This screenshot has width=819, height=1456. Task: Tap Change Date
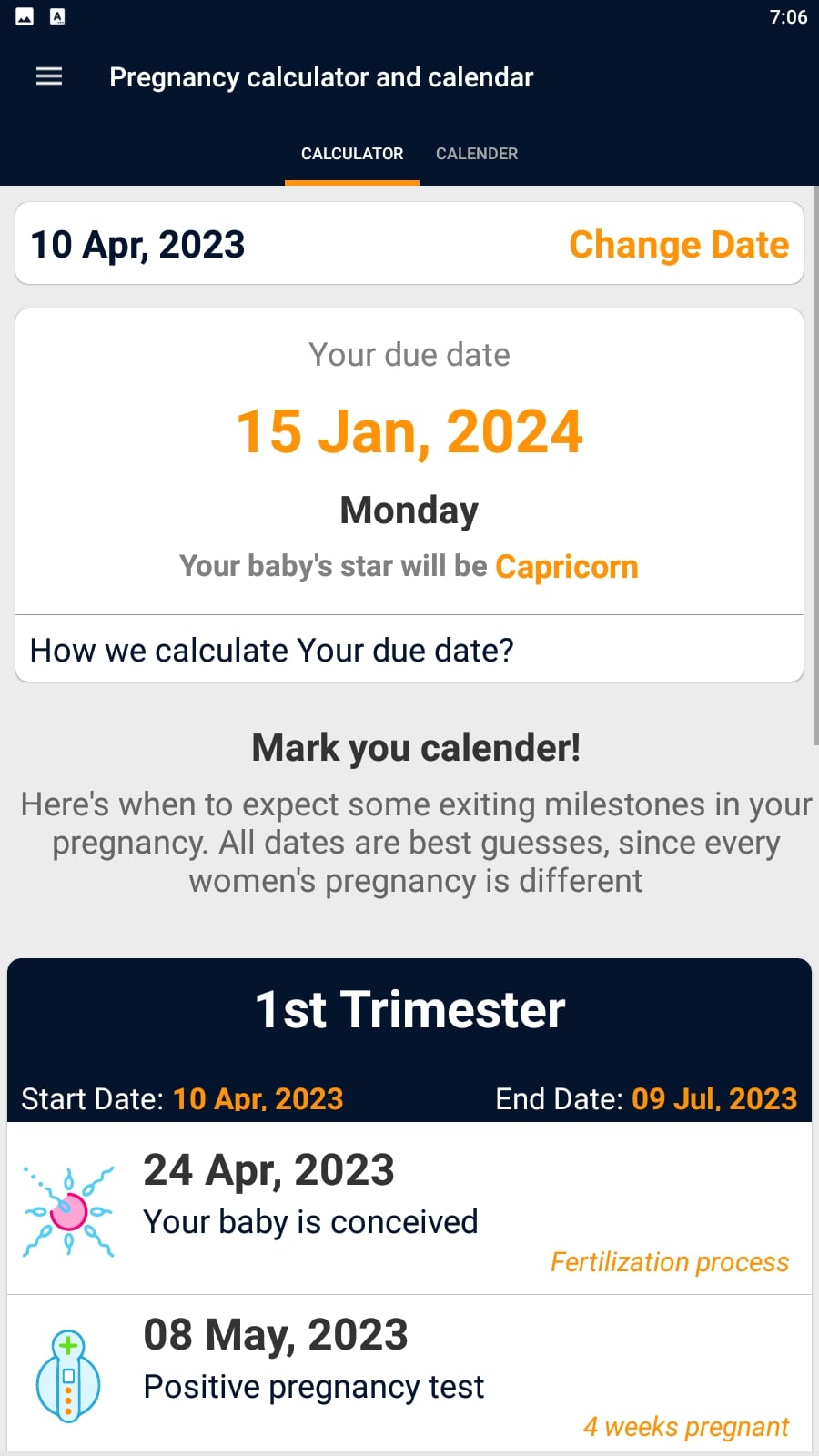tap(679, 245)
